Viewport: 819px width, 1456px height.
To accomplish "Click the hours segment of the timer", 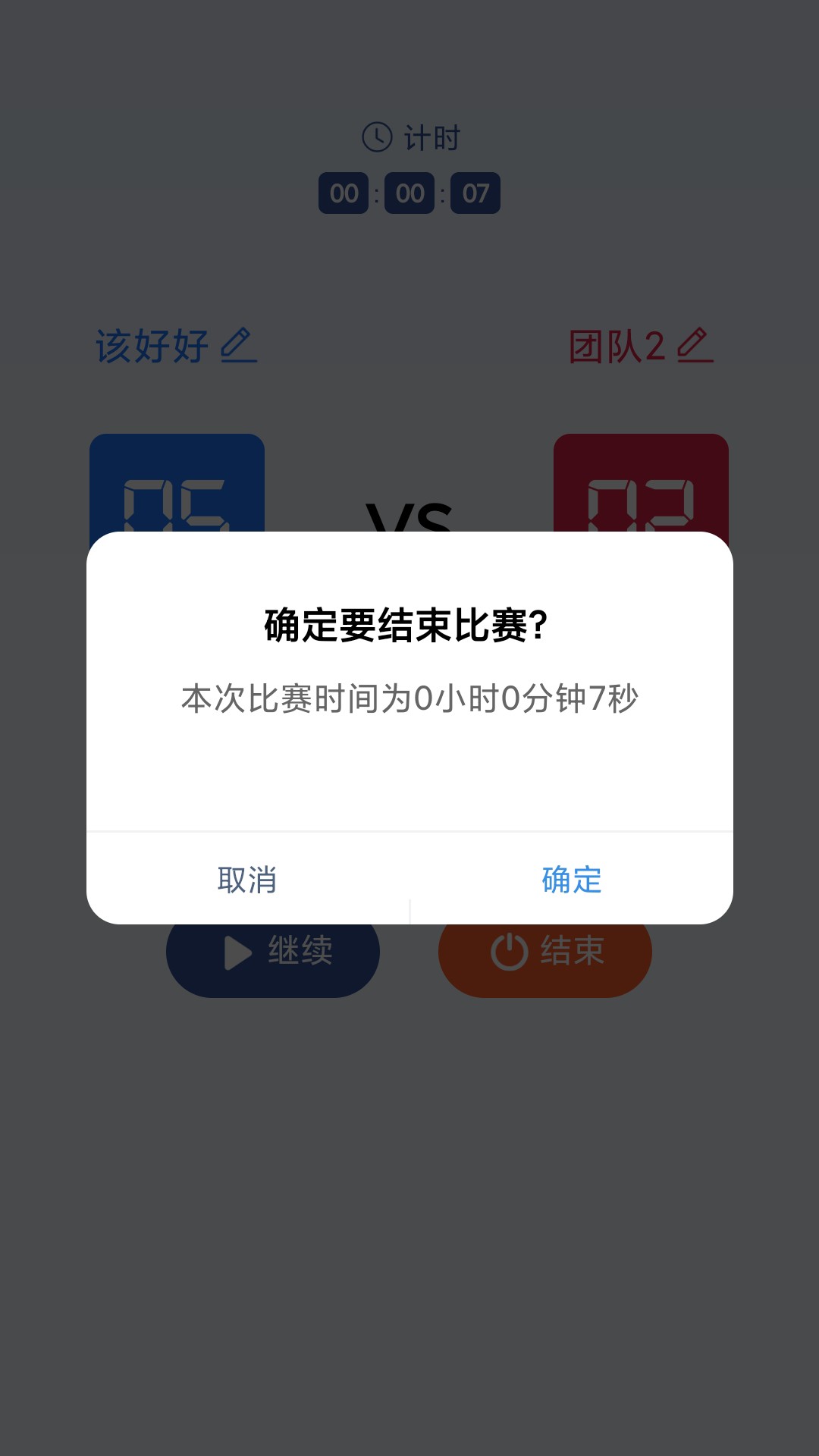I will click(346, 193).
